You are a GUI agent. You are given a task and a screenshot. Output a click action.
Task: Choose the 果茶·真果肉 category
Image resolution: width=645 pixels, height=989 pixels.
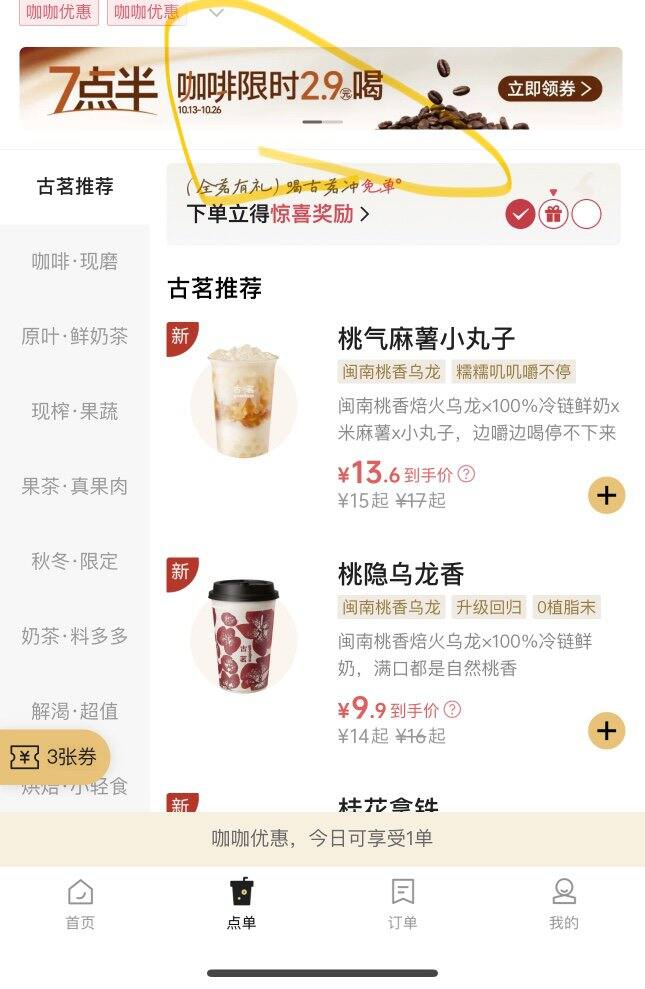(75, 487)
